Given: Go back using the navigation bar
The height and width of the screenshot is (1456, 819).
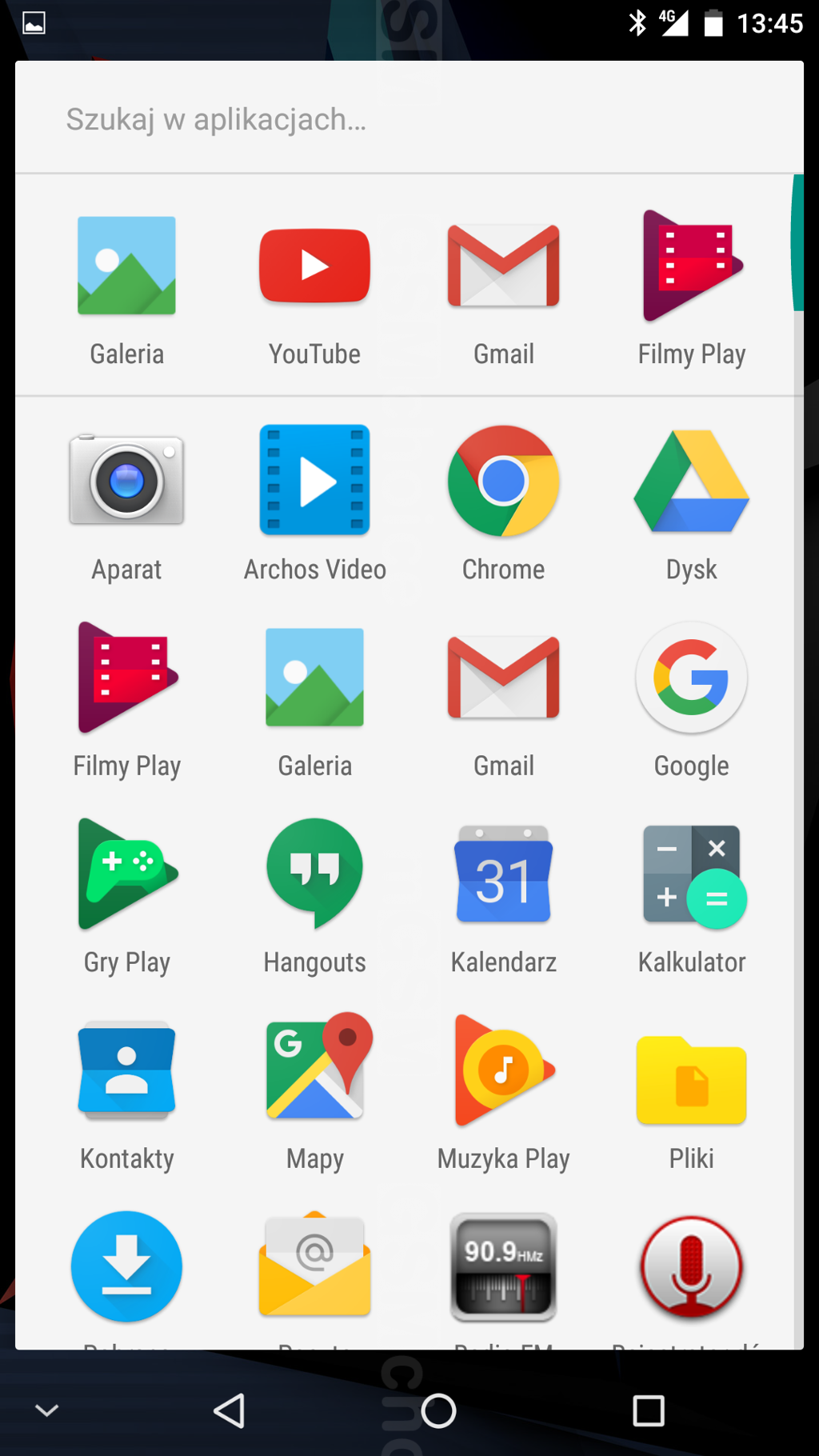Looking at the screenshot, I should point(230,1410).
